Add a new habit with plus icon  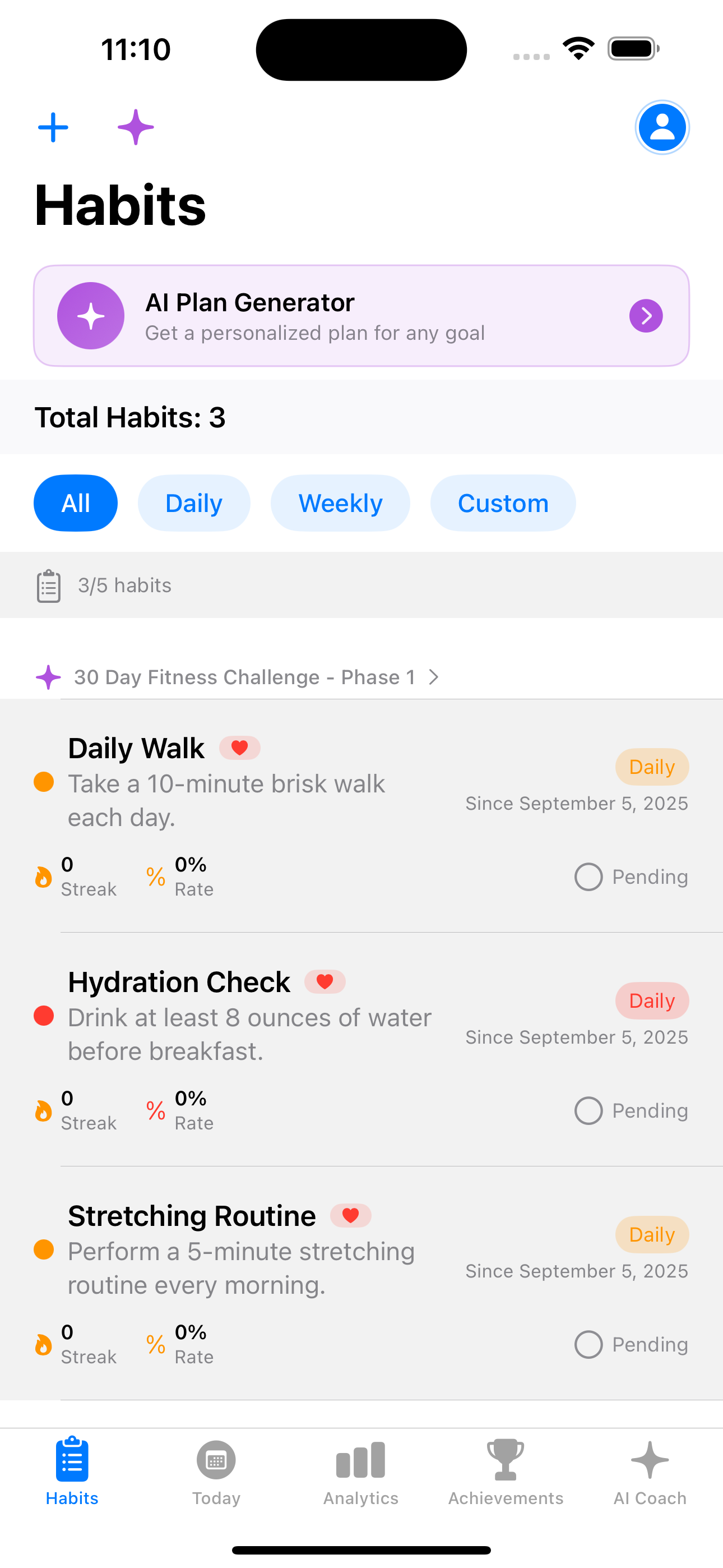coord(53,127)
